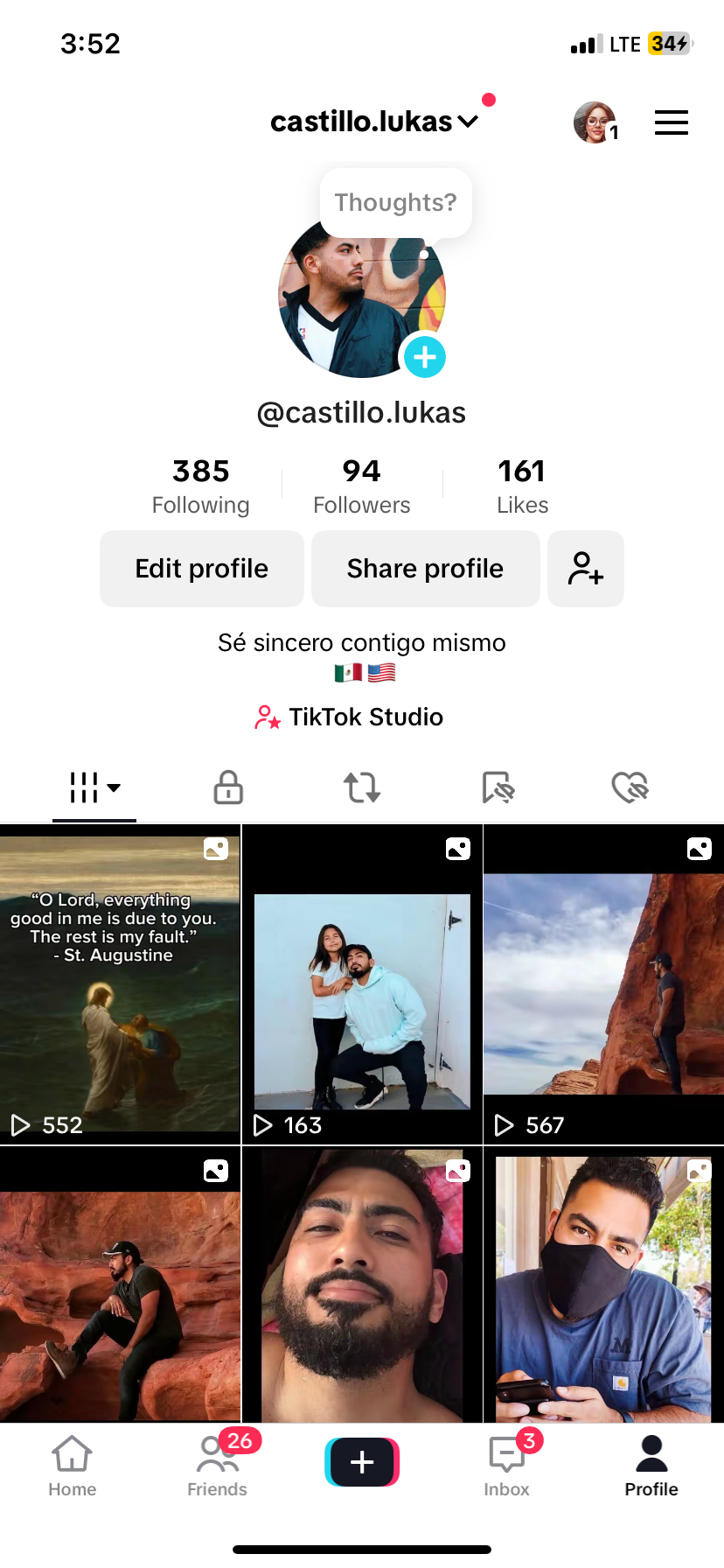
Task: Share profile with others
Action: [x=425, y=569]
